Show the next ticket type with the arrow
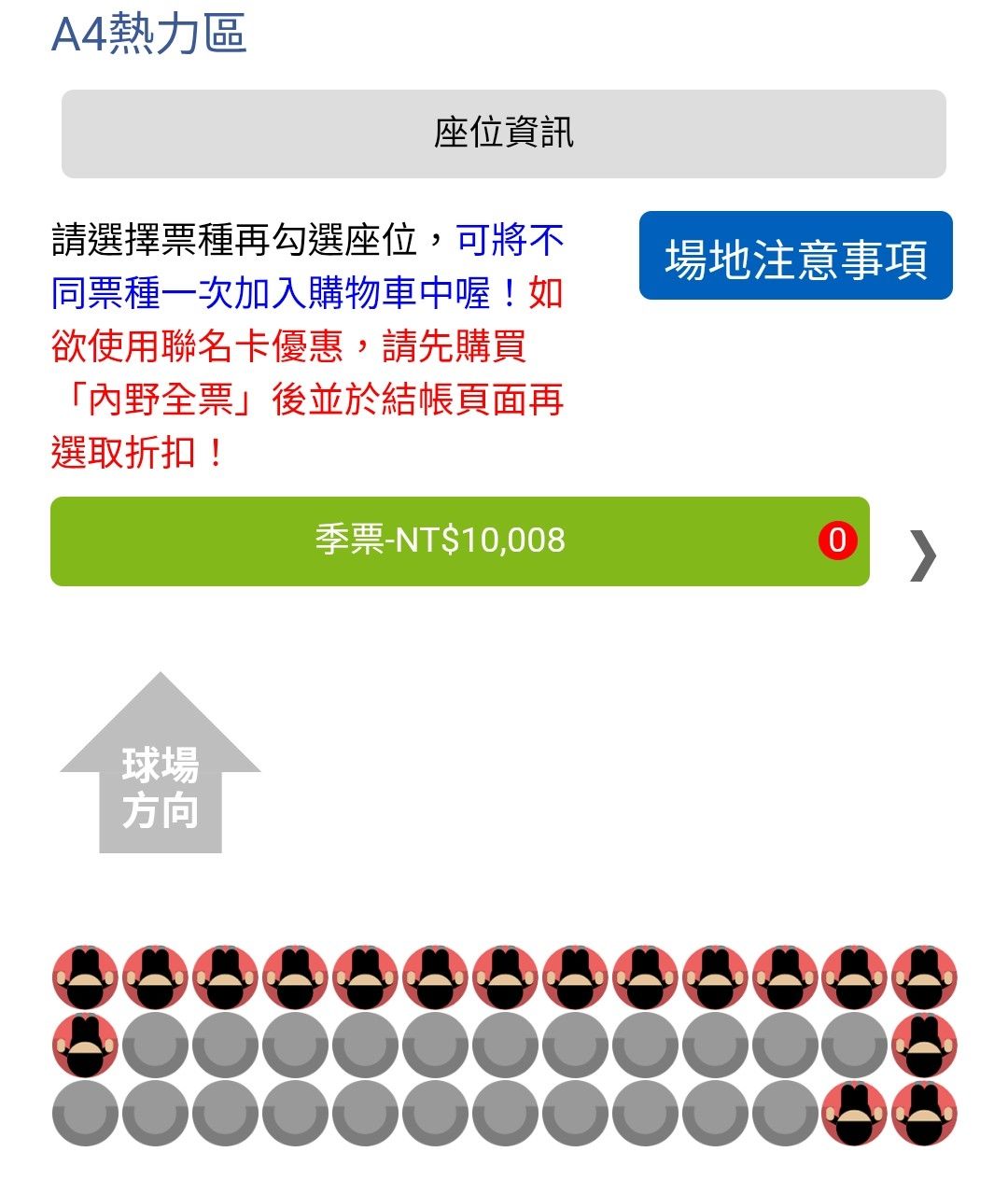Image resolution: width=1008 pixels, height=1180 pixels. coord(922,555)
